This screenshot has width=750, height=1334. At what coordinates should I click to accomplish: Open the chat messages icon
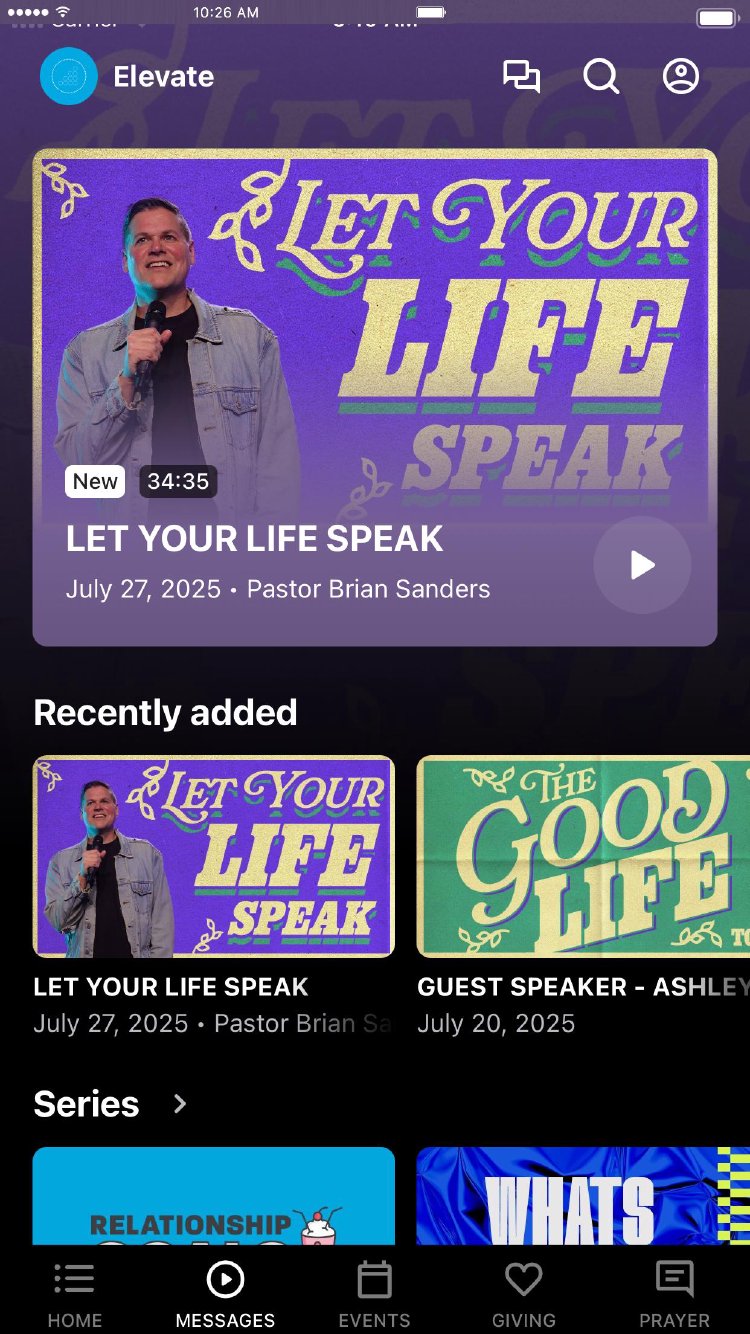(x=521, y=77)
